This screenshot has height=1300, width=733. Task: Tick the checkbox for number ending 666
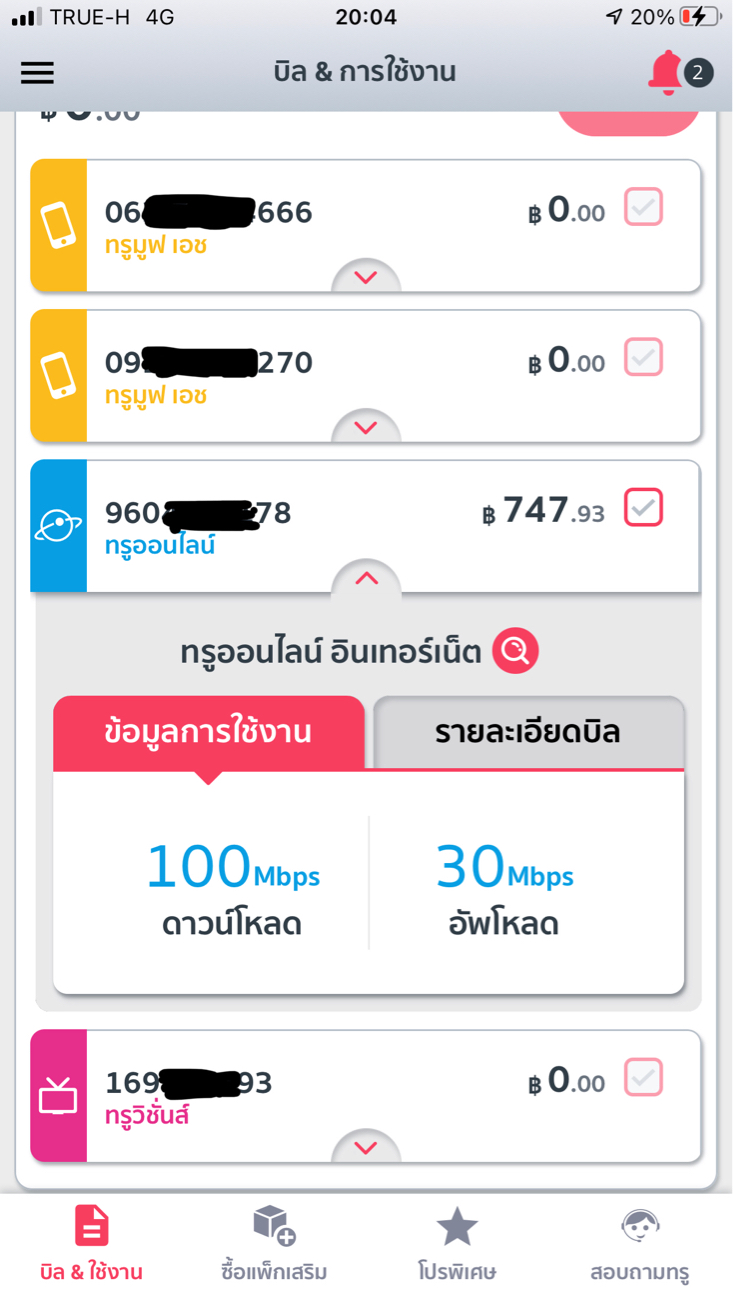click(x=643, y=207)
